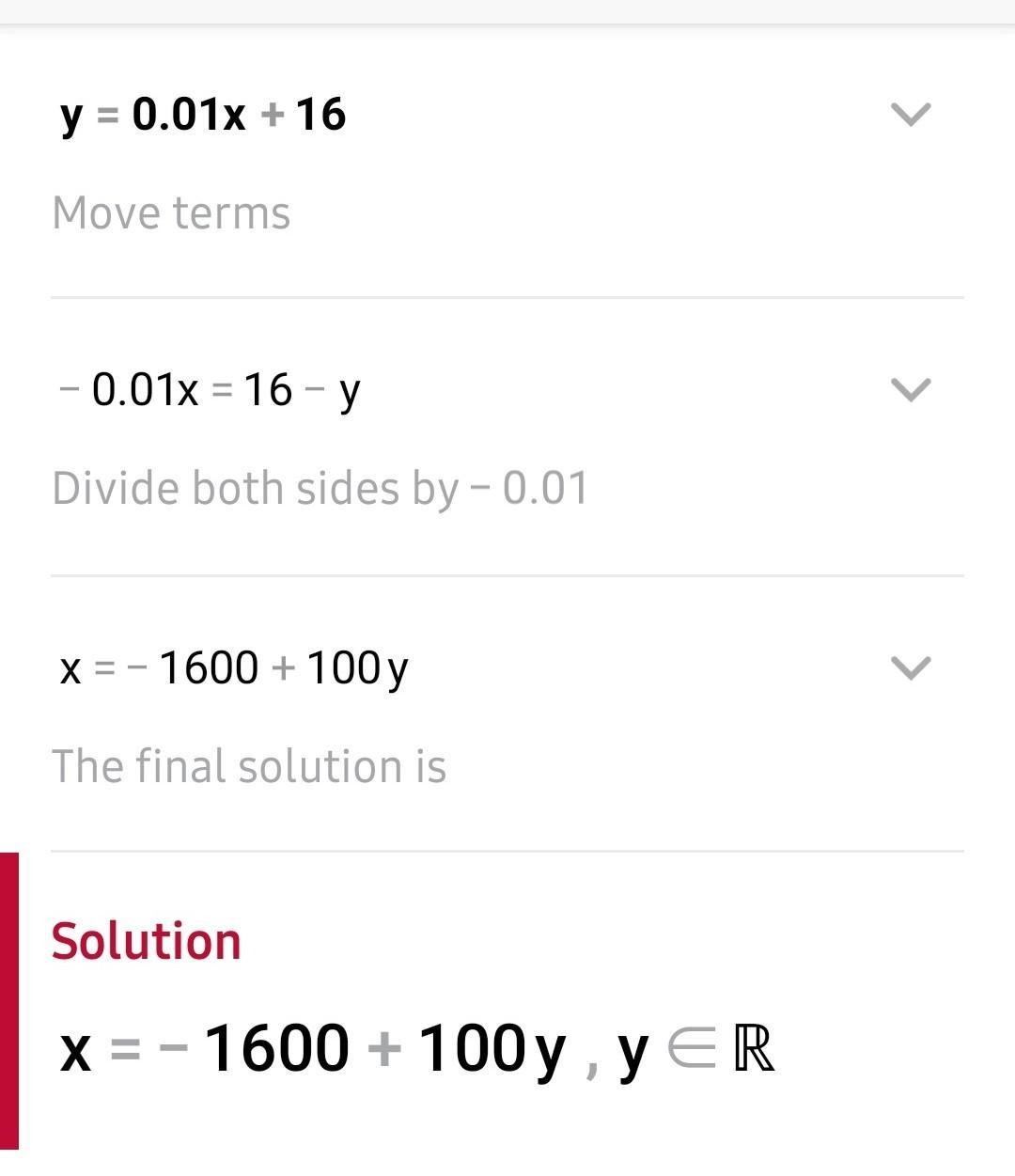Expand the step x = −1600 + 100y

[910, 667]
